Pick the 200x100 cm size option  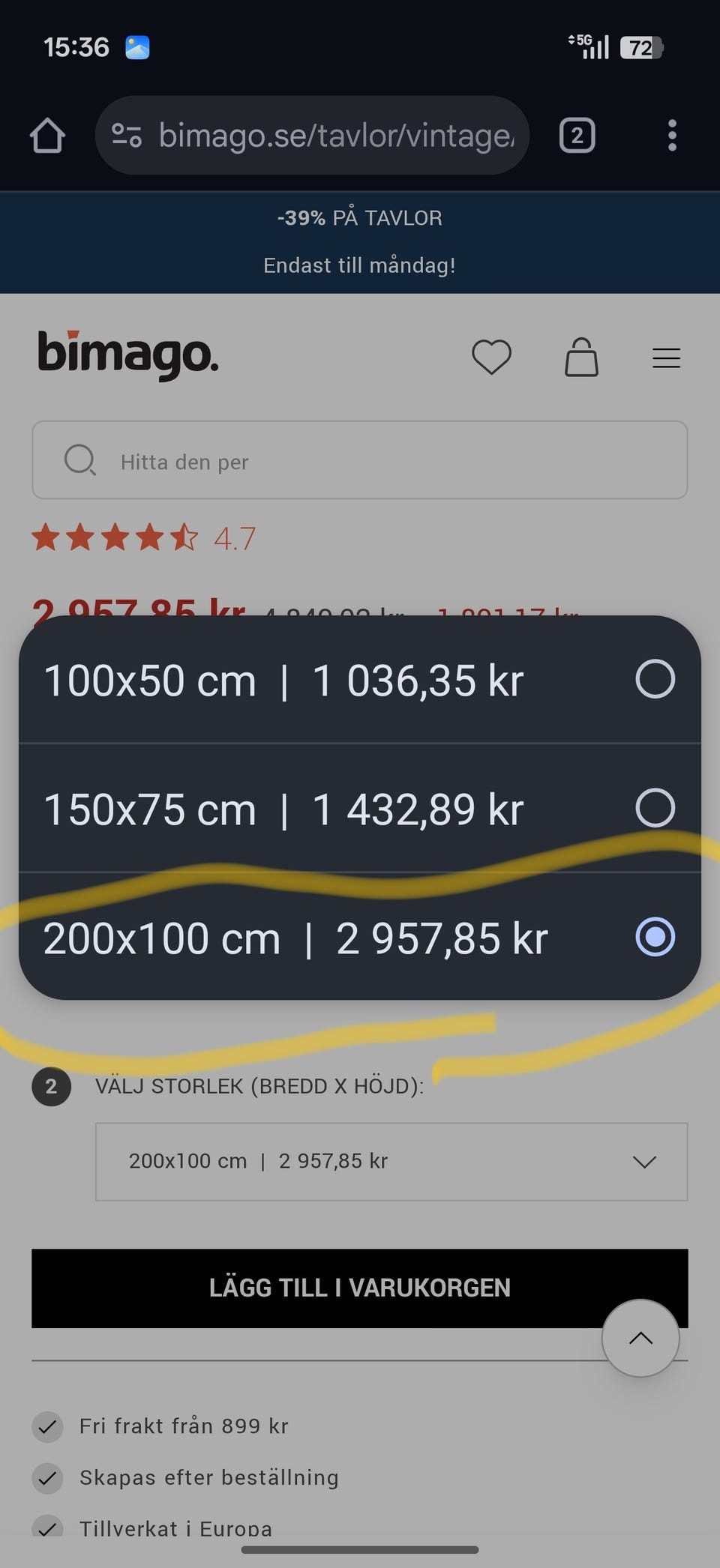360,937
